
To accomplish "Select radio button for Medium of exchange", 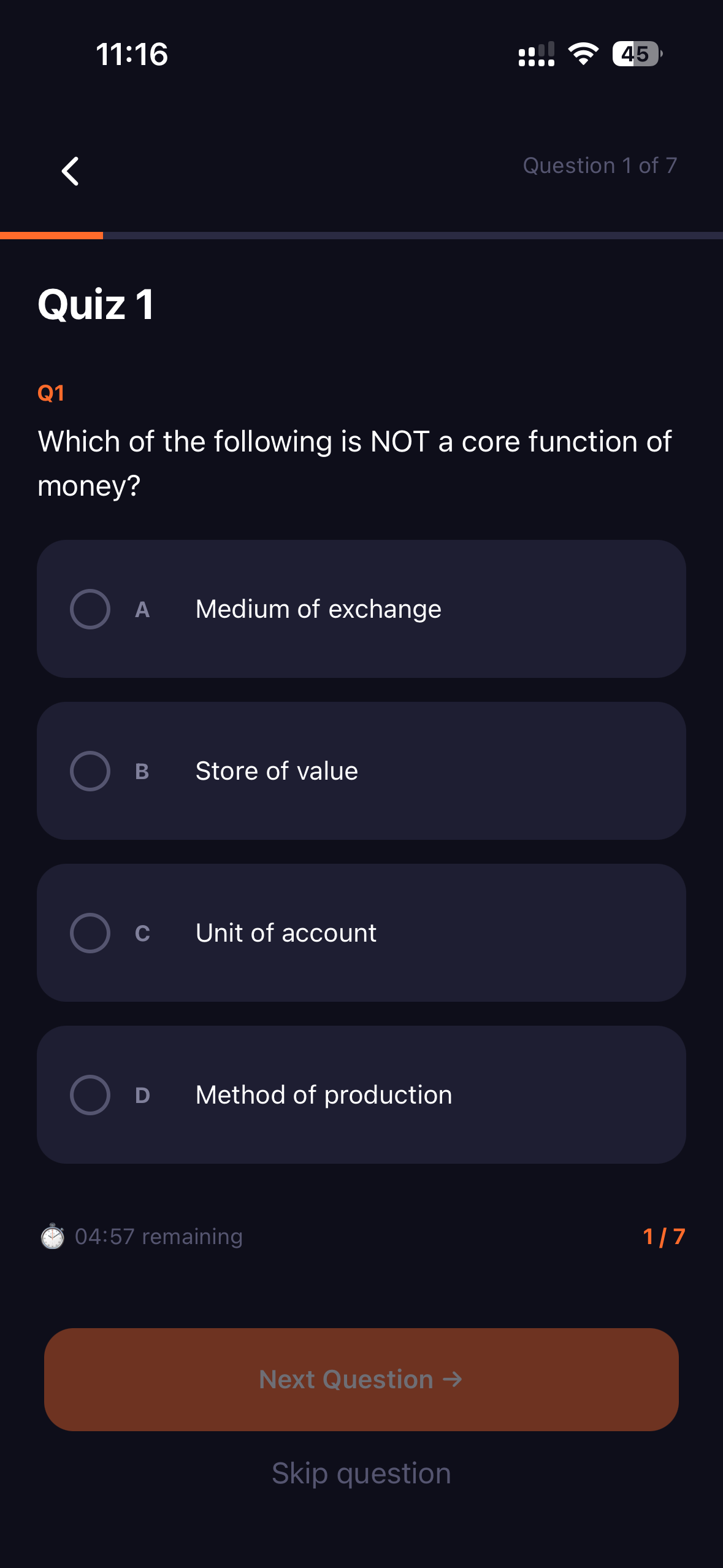I will pos(90,609).
